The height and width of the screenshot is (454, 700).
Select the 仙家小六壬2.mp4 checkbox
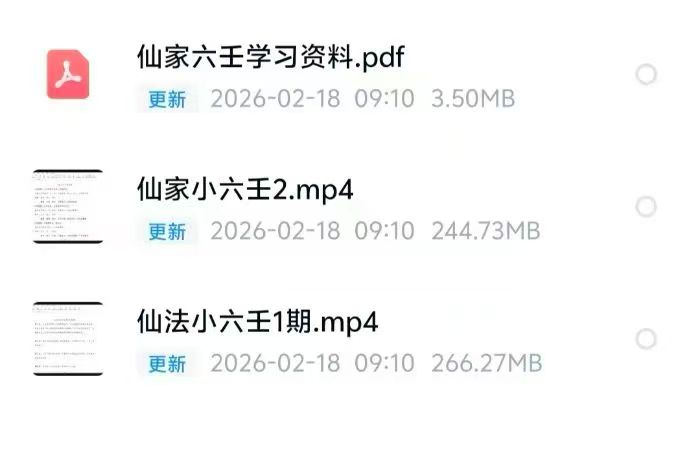pos(646,207)
